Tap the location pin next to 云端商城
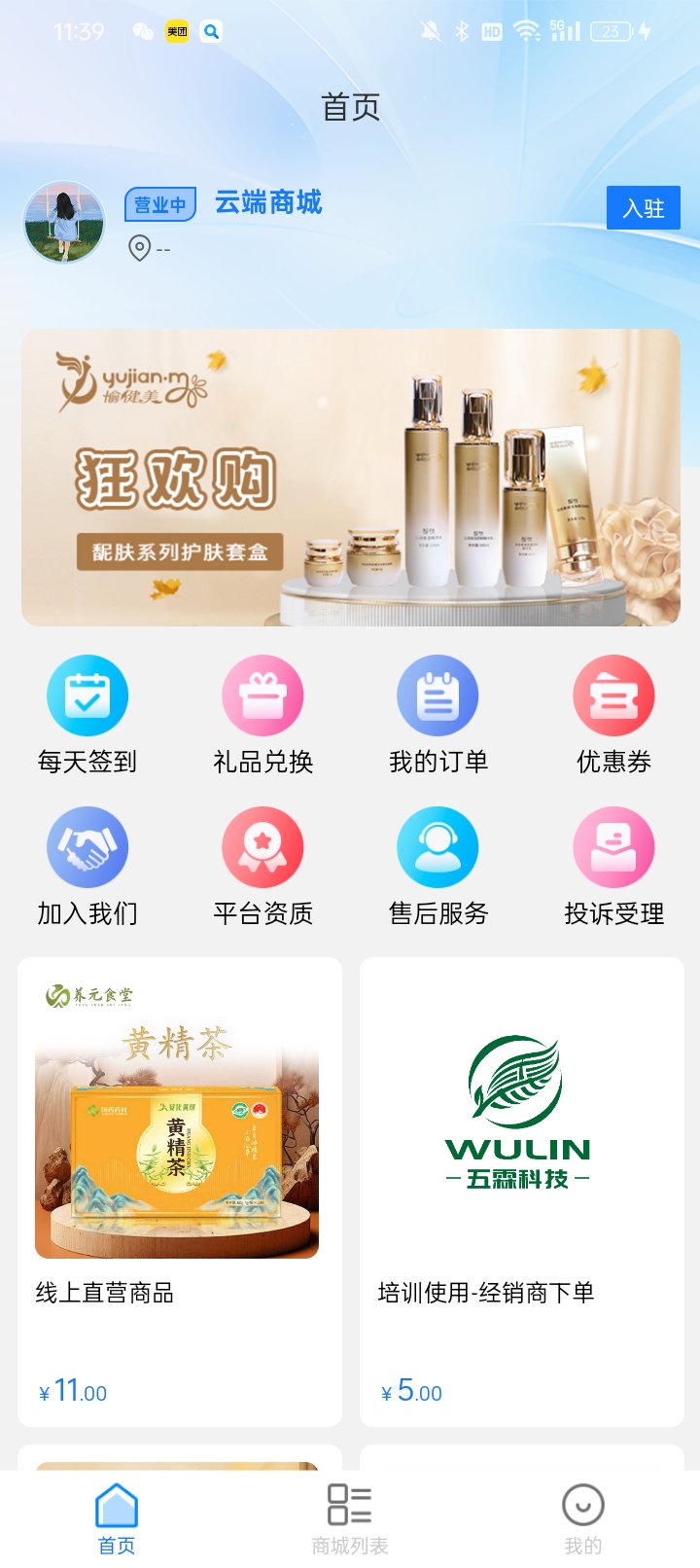The image size is (700, 1568). [x=136, y=249]
